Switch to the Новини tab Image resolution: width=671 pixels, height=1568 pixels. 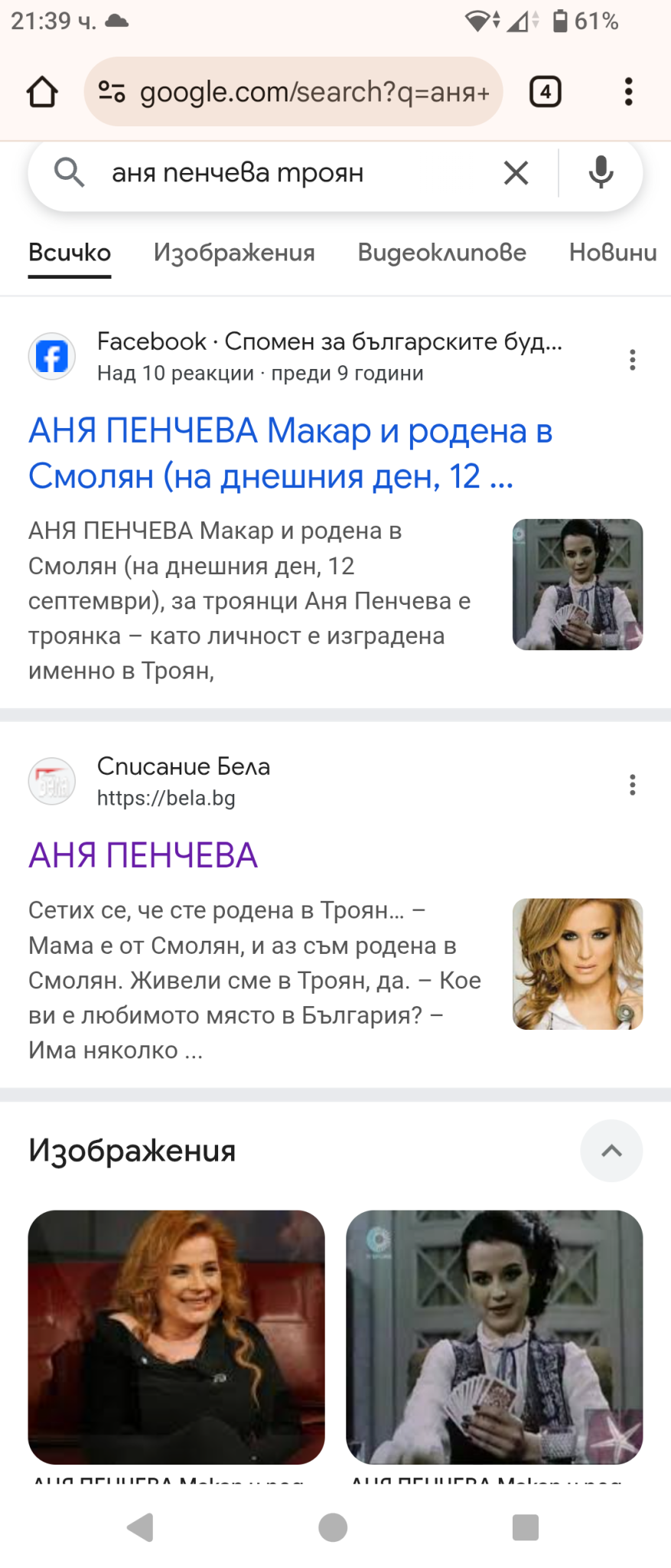(x=612, y=252)
